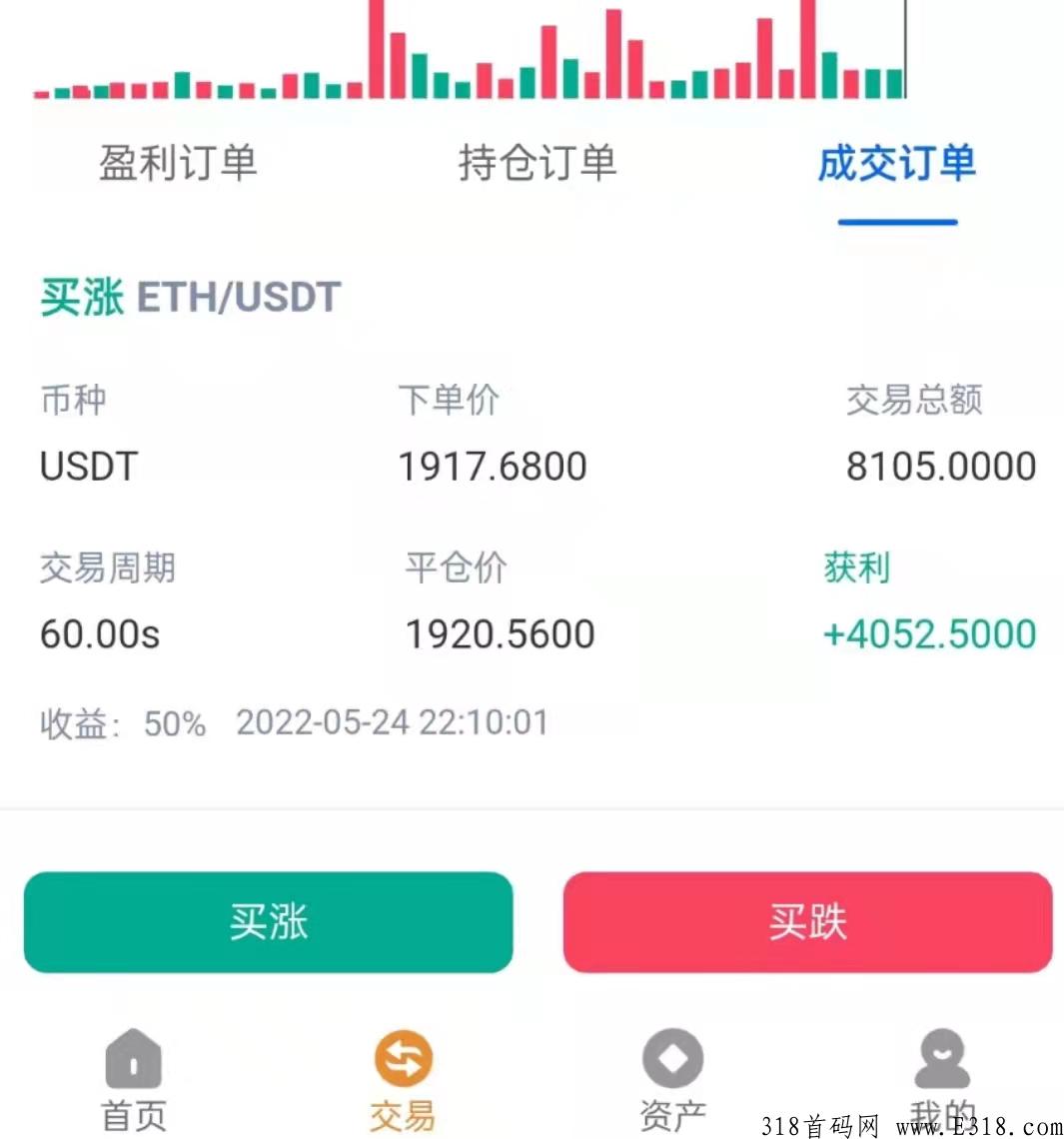Tap the 获利 +4052.5000 profit value
The image size is (1064, 1139).
(929, 633)
